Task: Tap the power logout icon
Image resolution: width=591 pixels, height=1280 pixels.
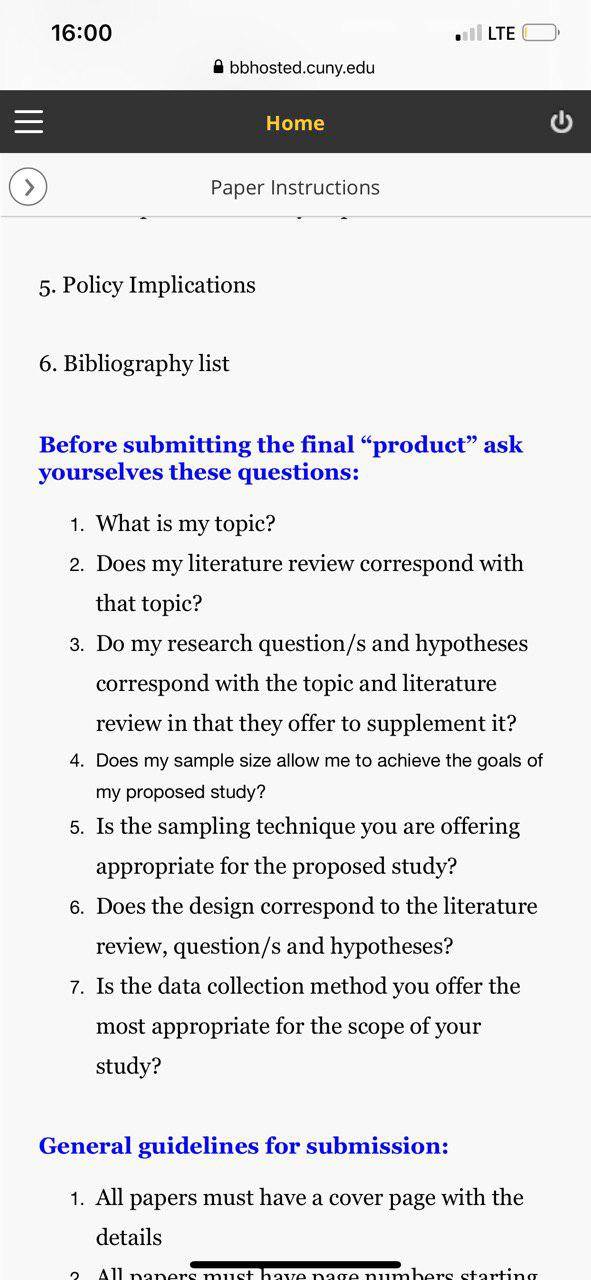Action: (x=562, y=122)
